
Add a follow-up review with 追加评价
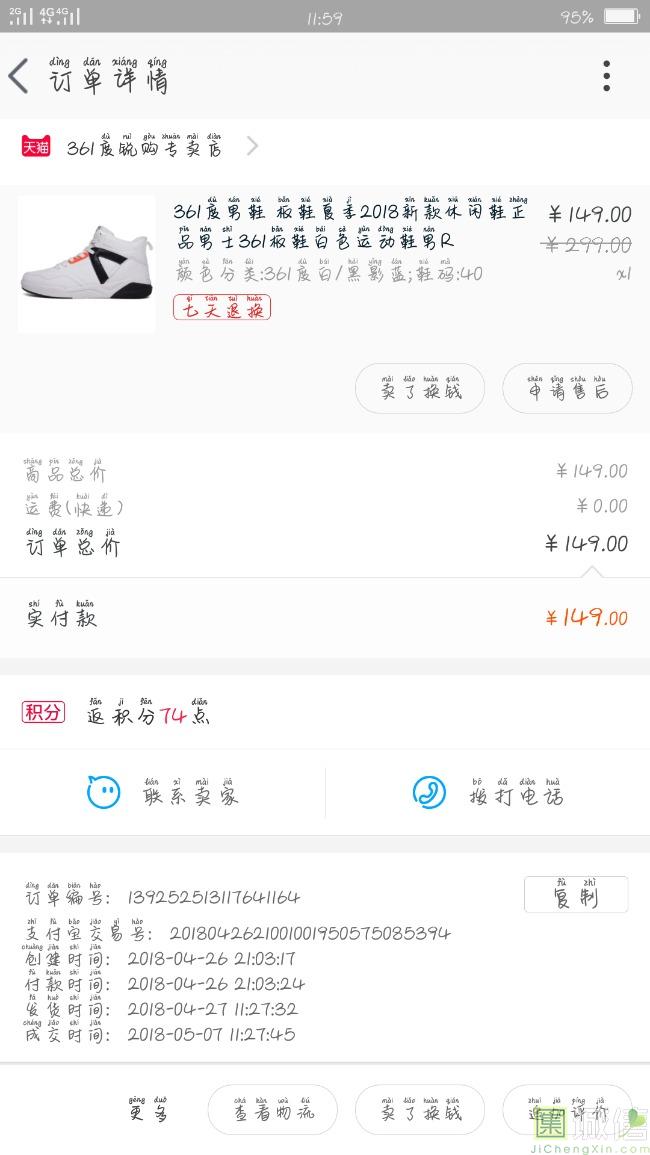pos(567,1110)
